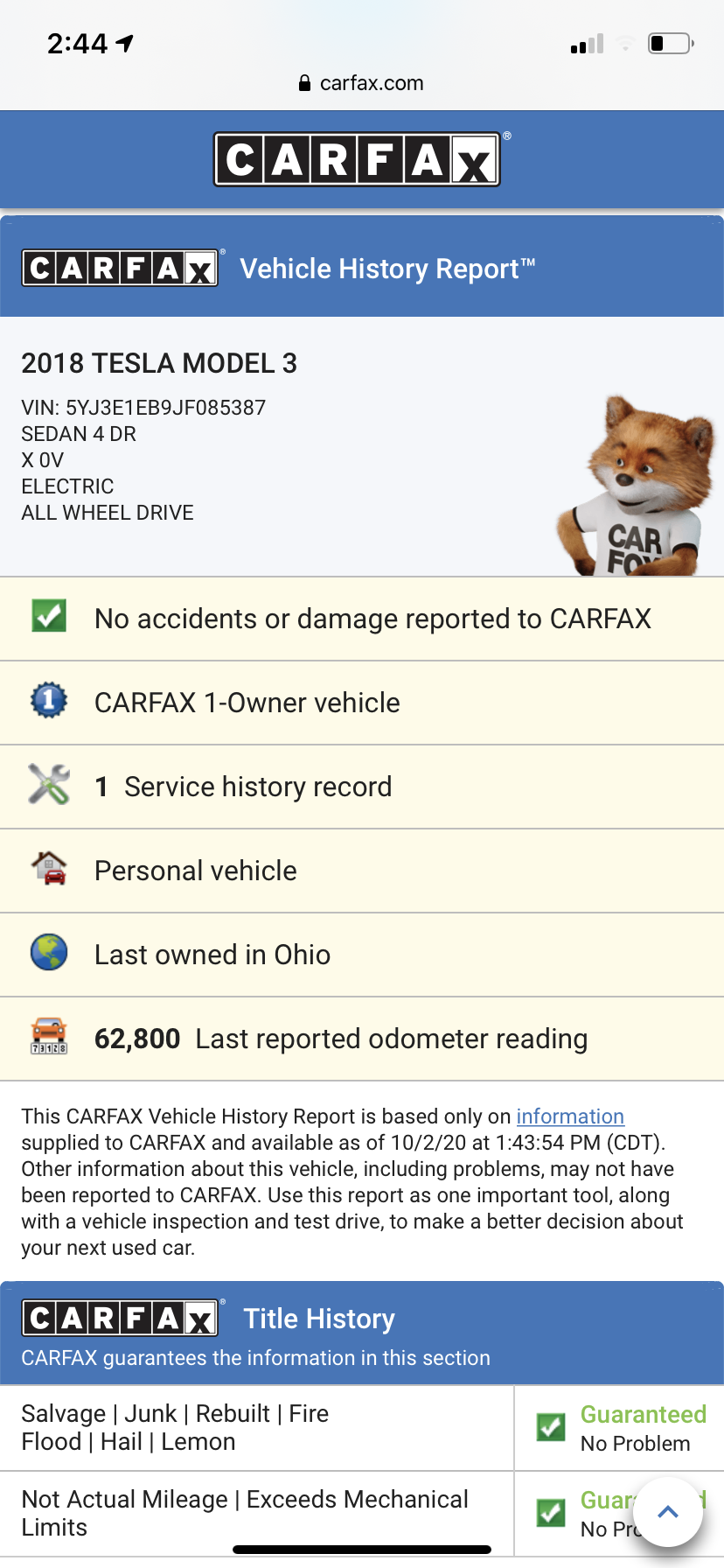This screenshot has height=1568, width=724.
Task: Tap the CARFAX logo in the header
Action: click(357, 159)
